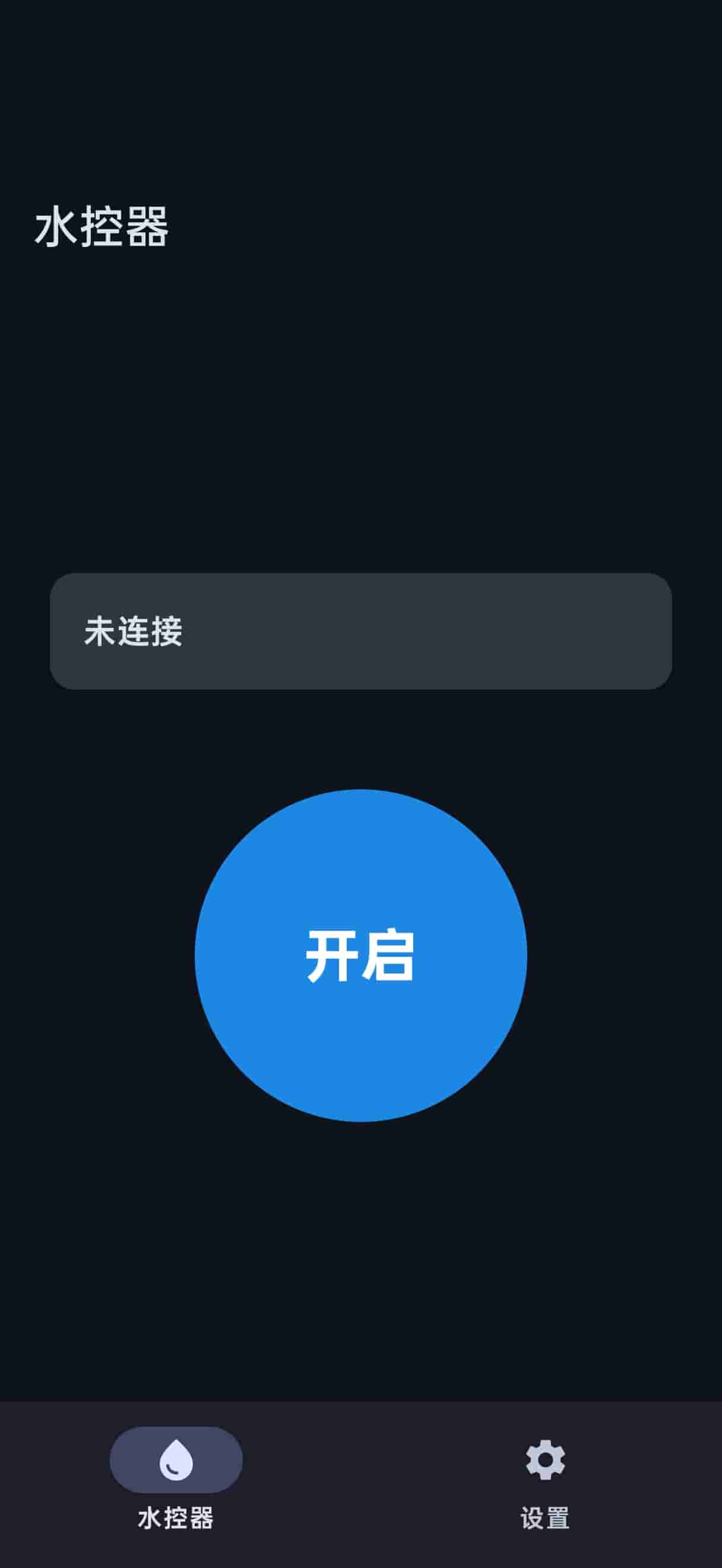Tap the blue 开启 button

coord(360,955)
